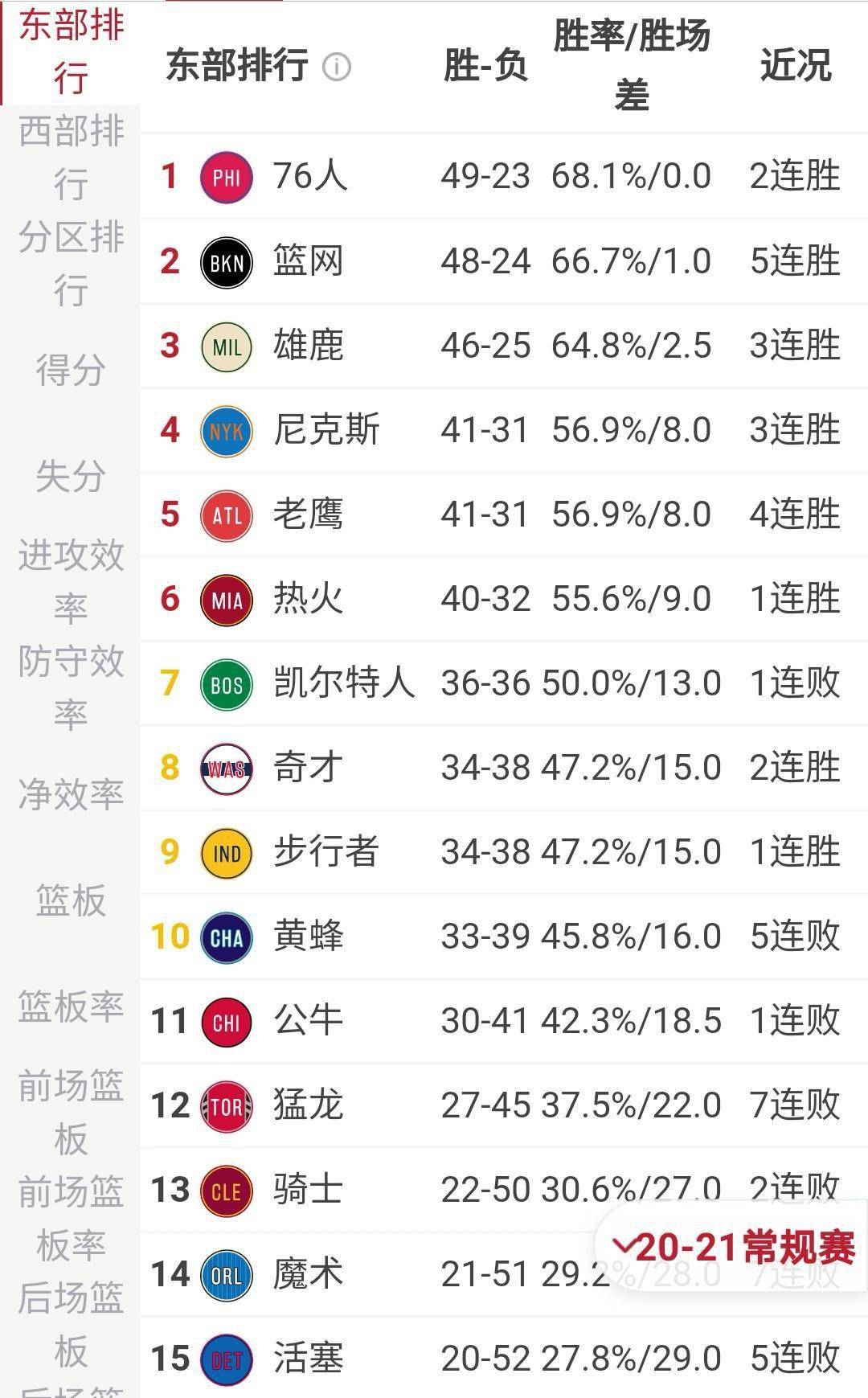Click the 活塞 (Pistons) DET logo
The image size is (868, 1398).
(x=226, y=1358)
